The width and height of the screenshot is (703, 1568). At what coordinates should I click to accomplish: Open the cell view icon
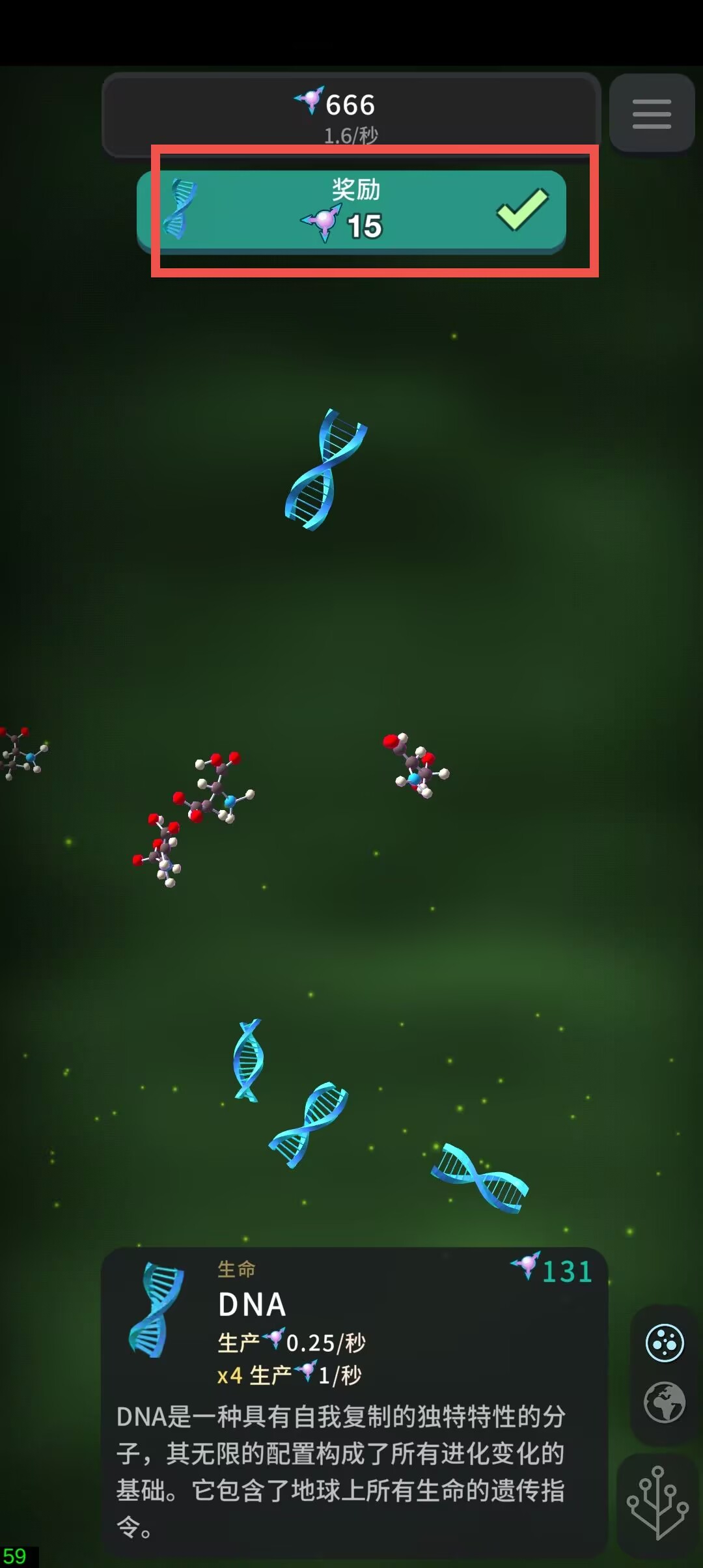tap(665, 1343)
